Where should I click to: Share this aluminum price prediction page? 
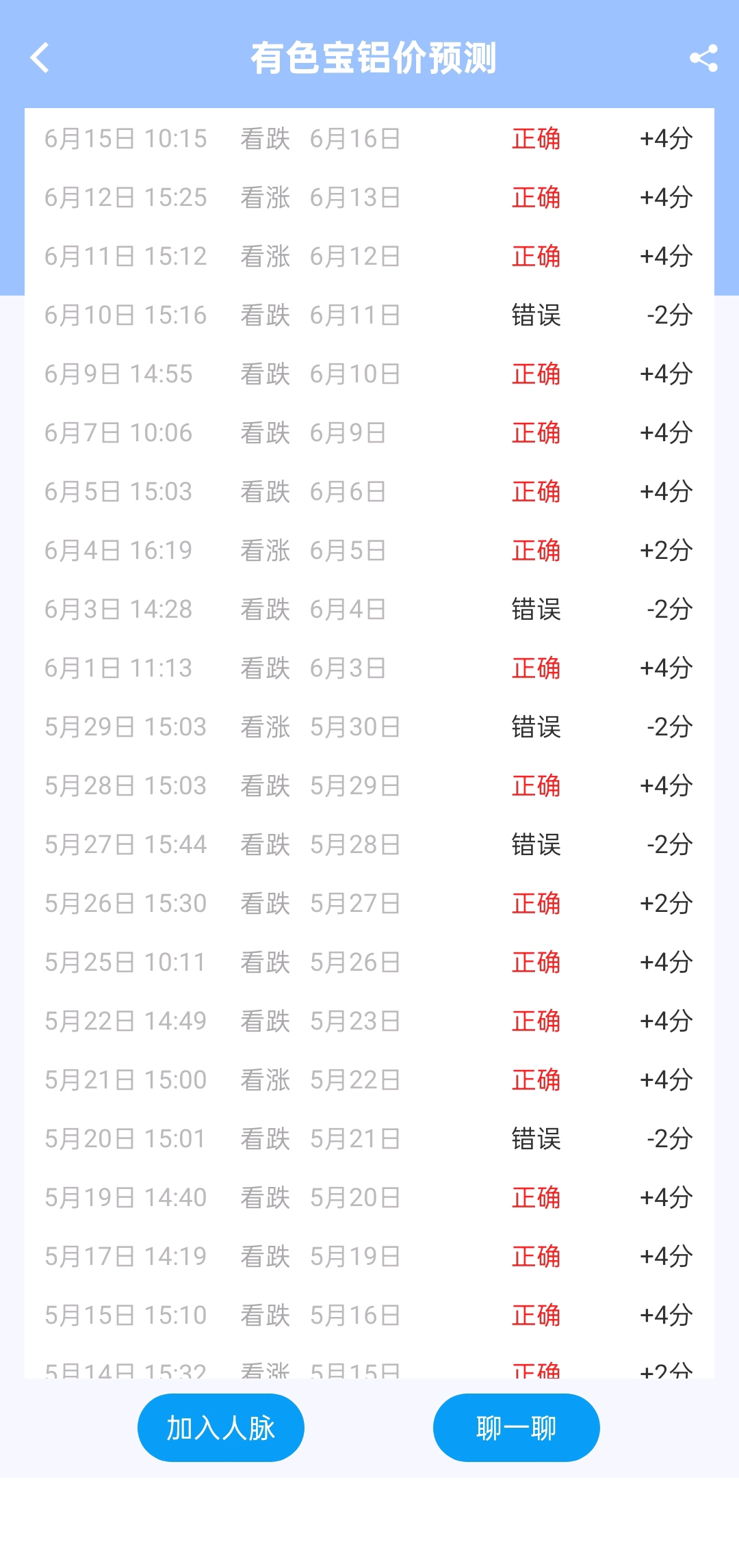click(x=703, y=58)
